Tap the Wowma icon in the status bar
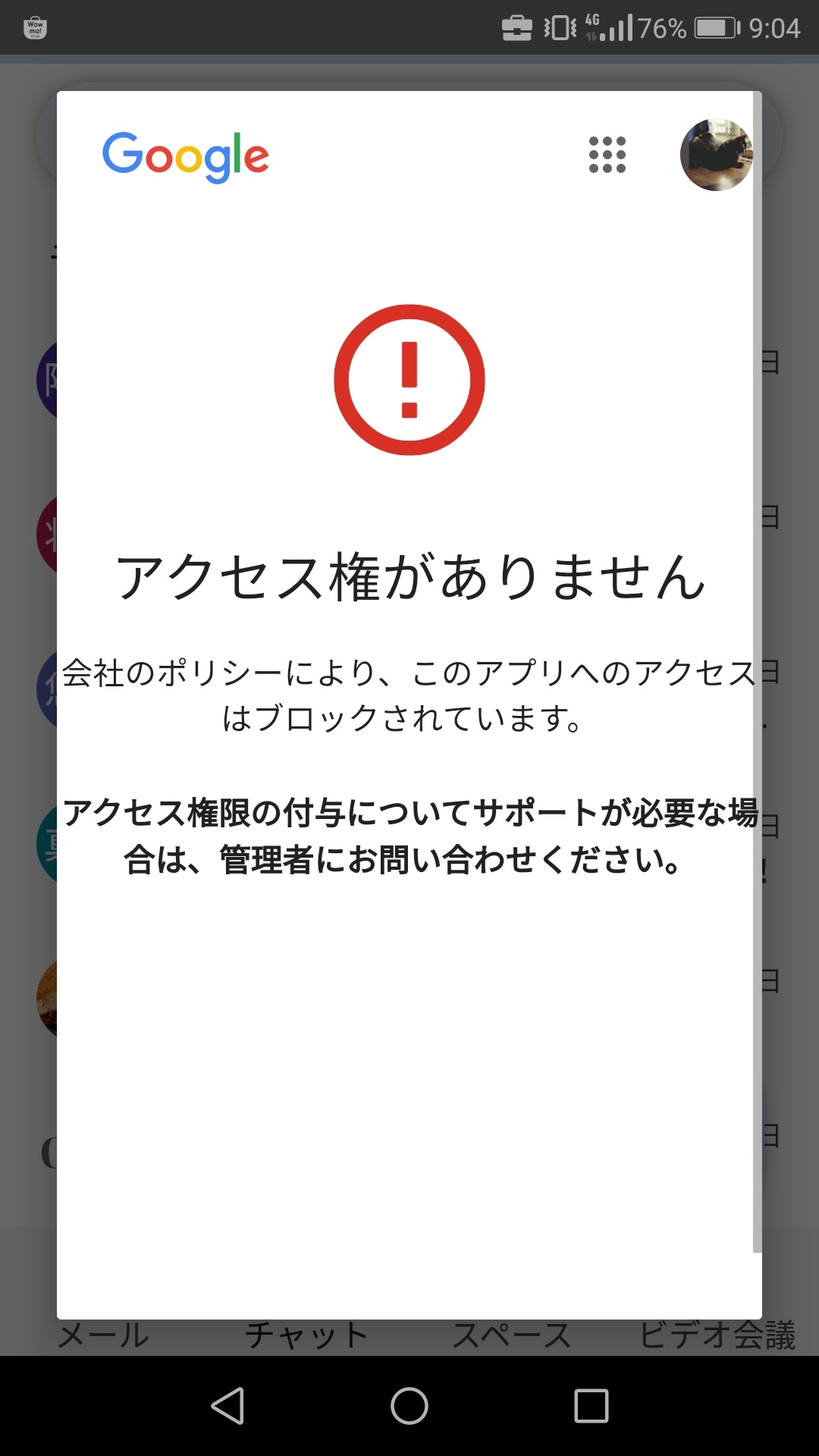819x1456 pixels. click(x=36, y=28)
